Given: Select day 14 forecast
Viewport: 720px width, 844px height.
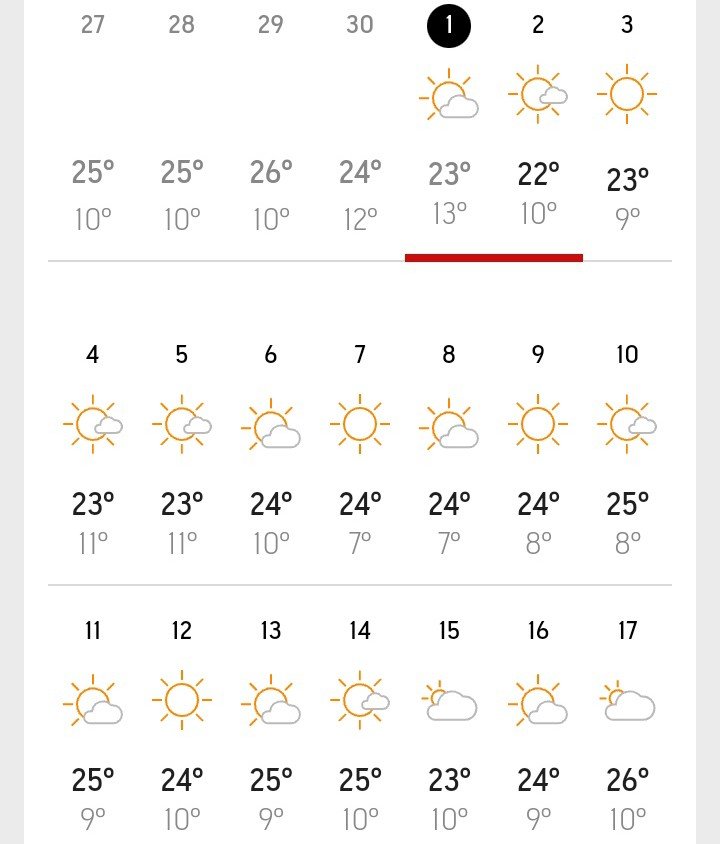Looking at the screenshot, I should click(359, 702).
